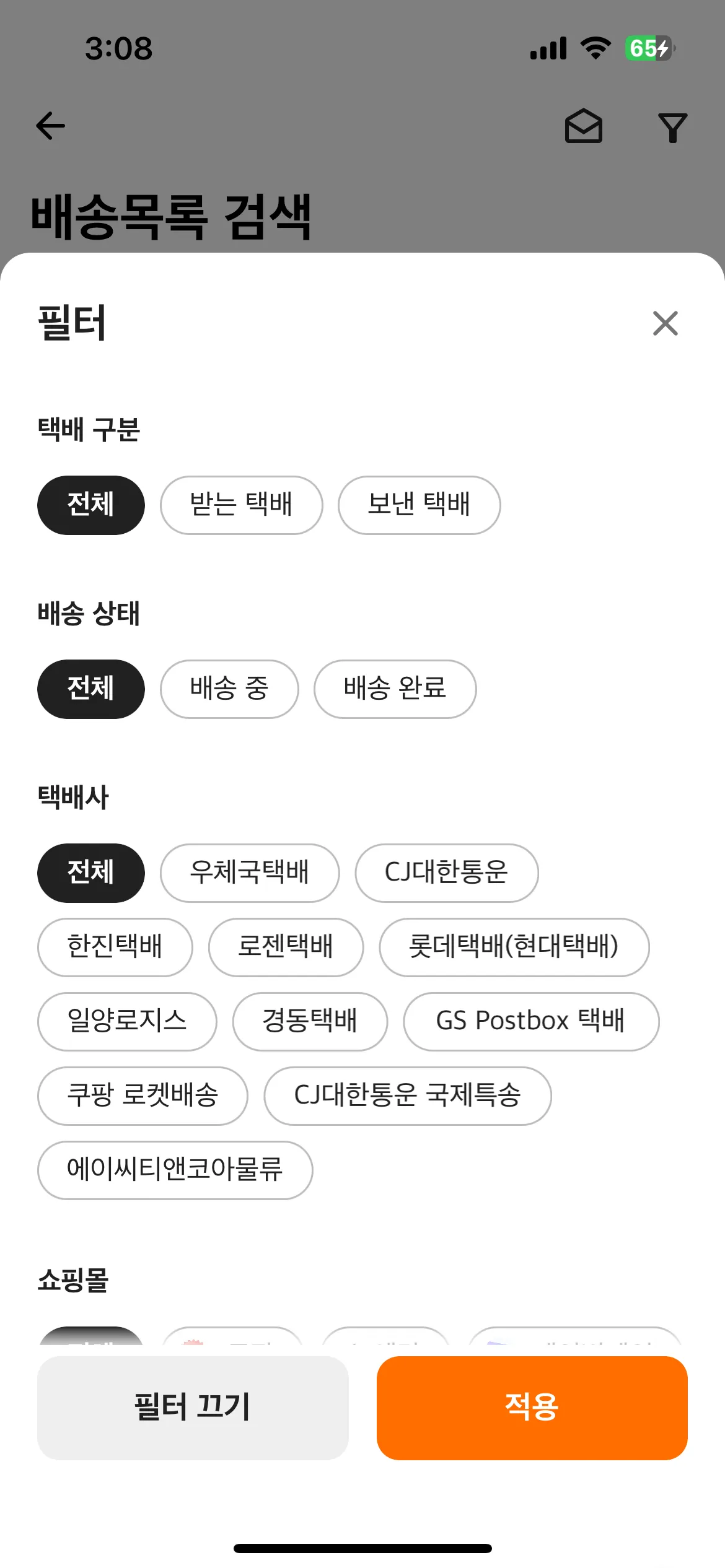Select 쿠팡 로켓배송 chip
Screen dimensions: 725x1568
click(143, 1095)
